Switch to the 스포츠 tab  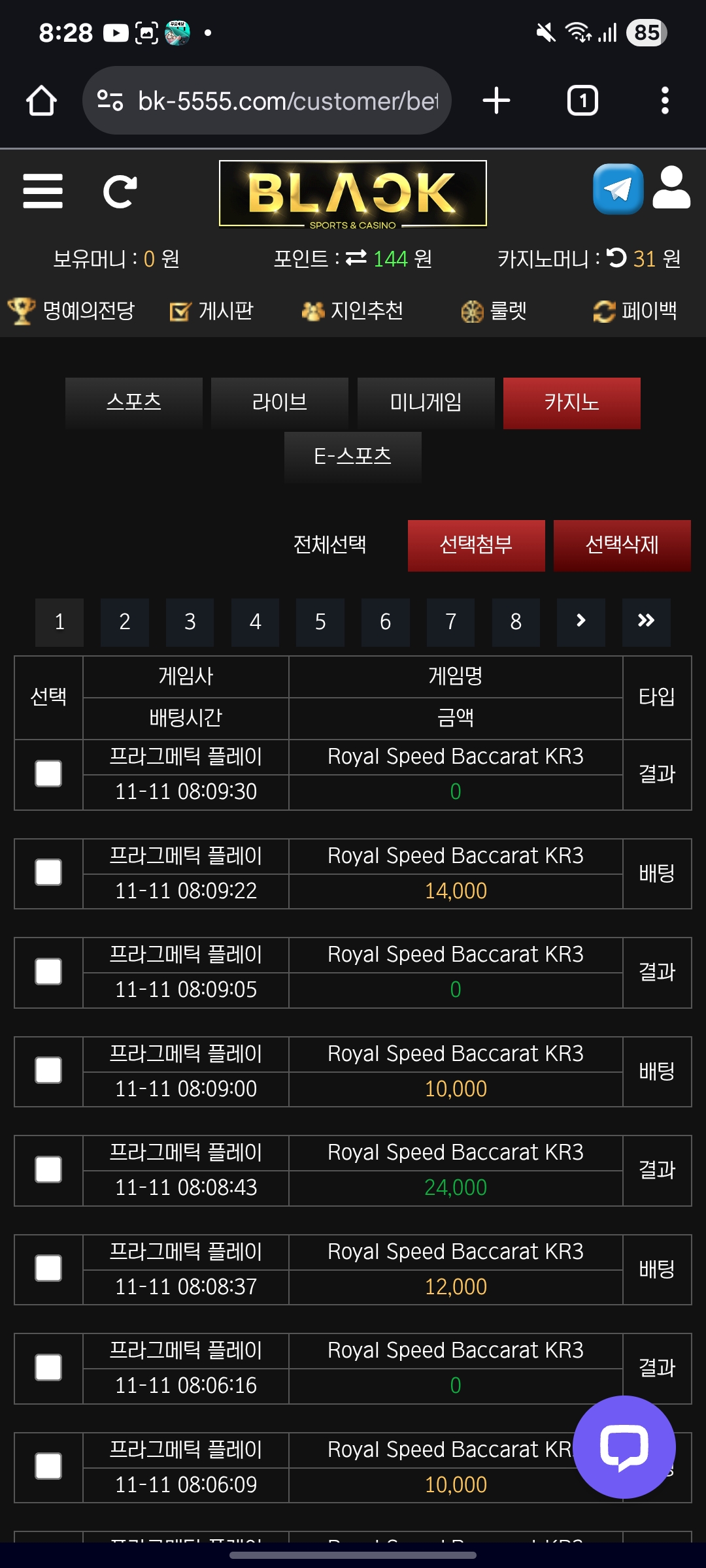(134, 402)
